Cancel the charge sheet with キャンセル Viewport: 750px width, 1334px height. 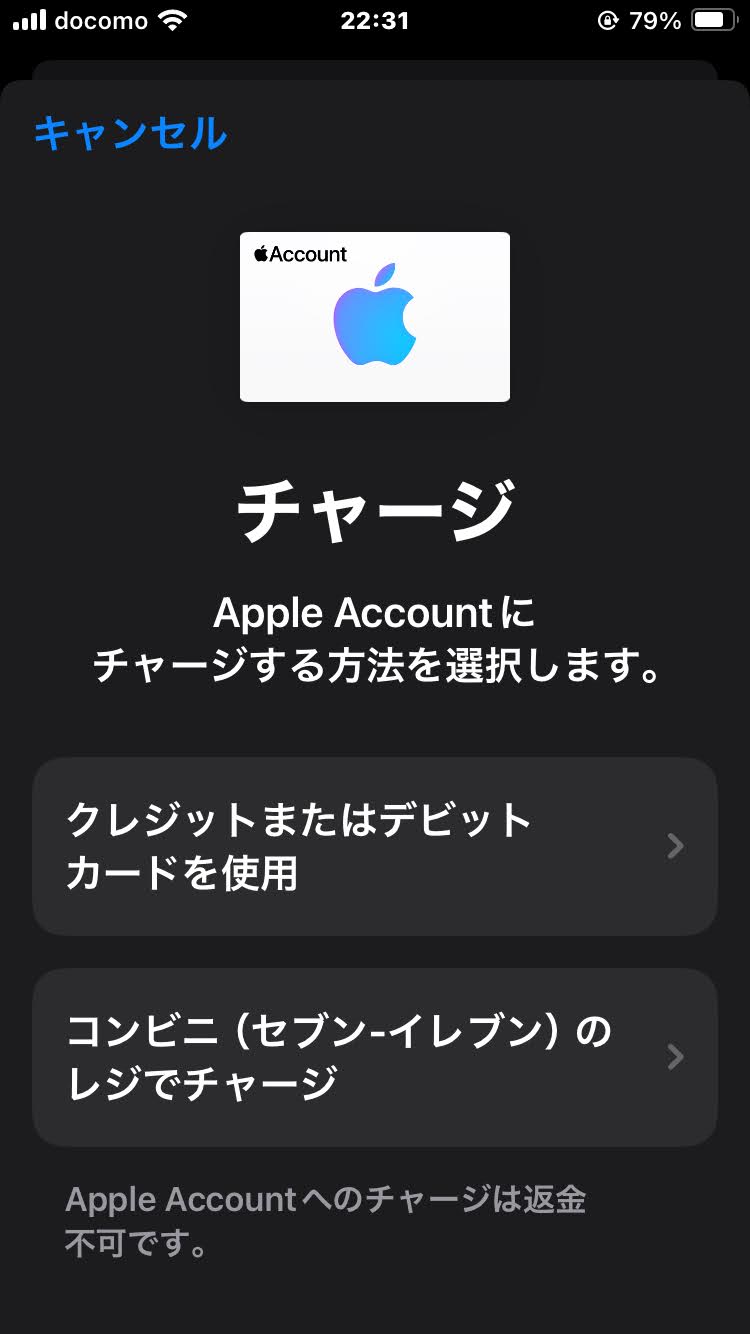(130, 133)
